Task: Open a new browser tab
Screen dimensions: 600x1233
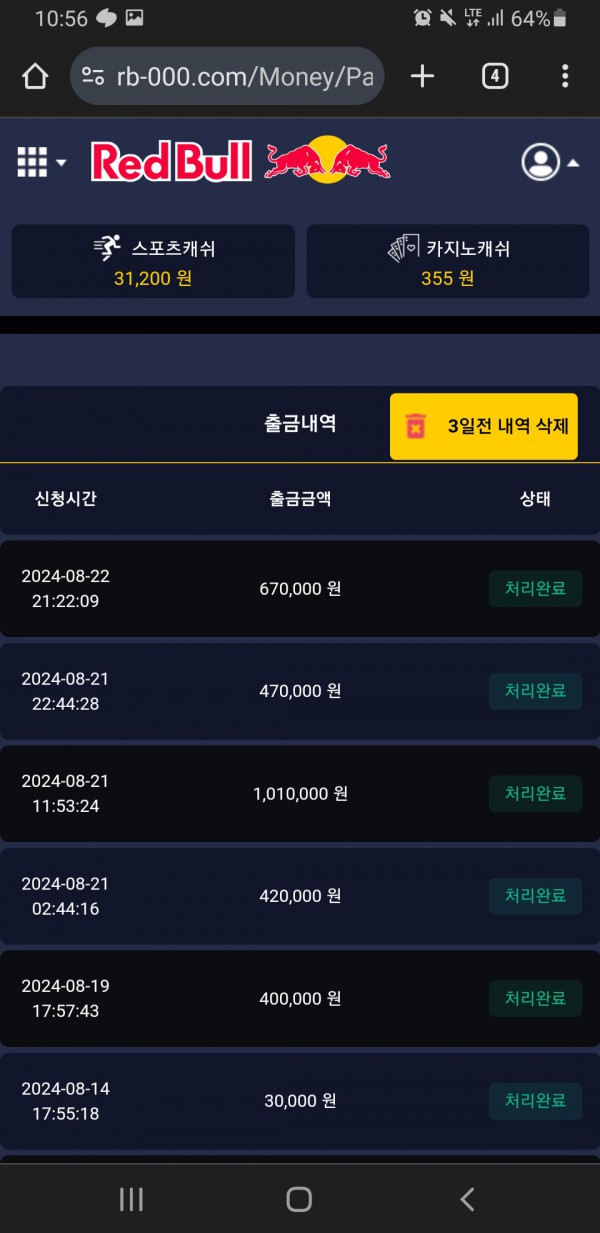Action: pyautogui.click(x=423, y=77)
